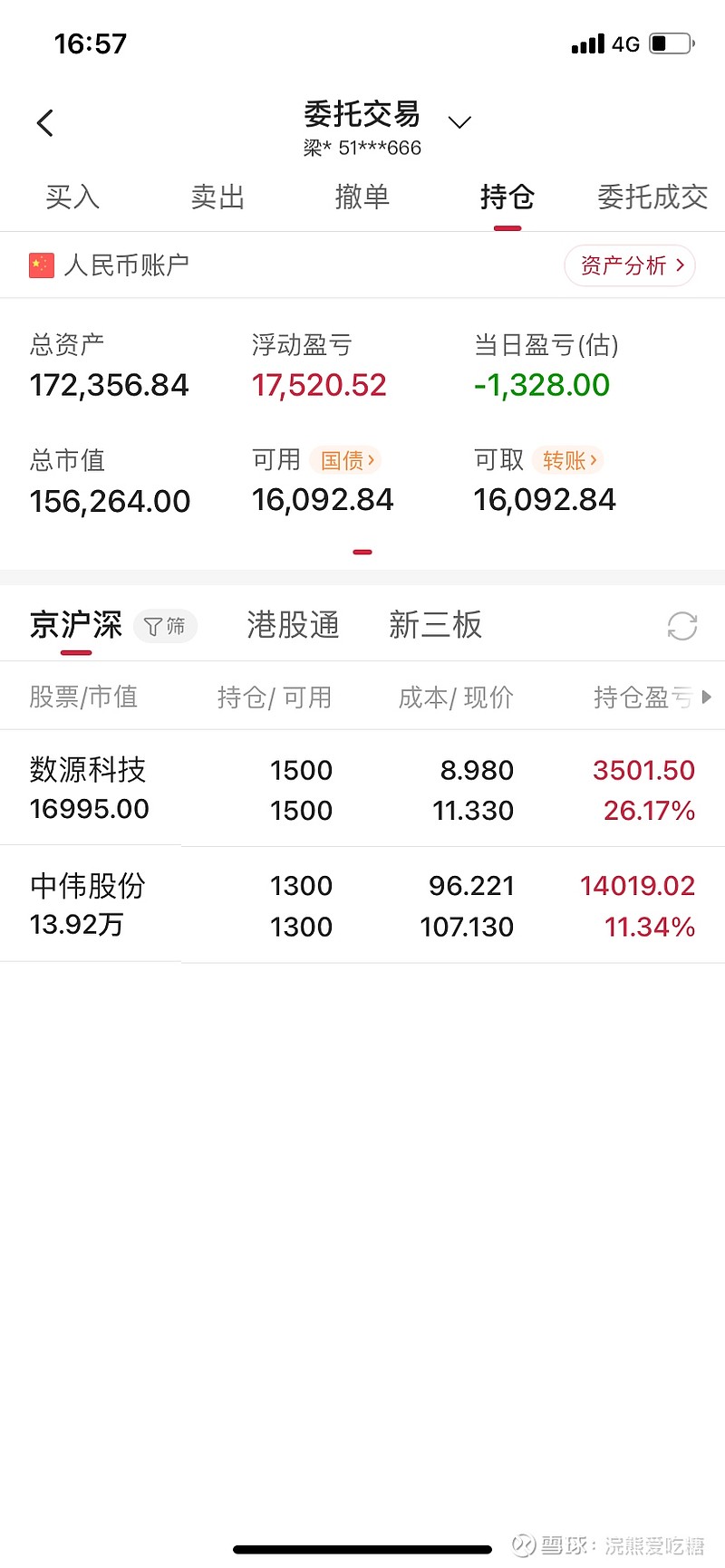Open the 中伟股份 holding row

point(362,905)
